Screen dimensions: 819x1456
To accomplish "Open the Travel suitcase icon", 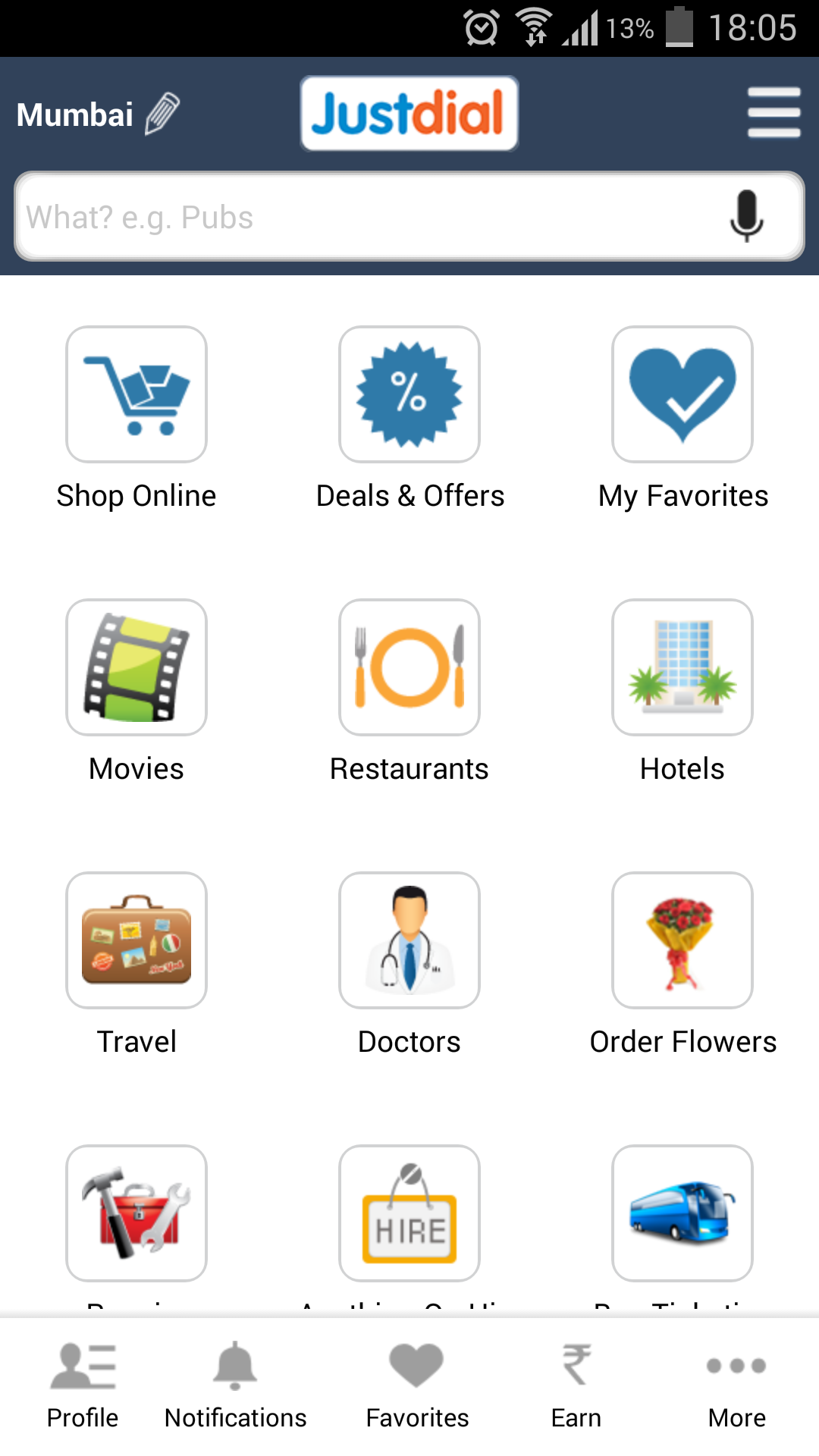I will [x=136, y=940].
